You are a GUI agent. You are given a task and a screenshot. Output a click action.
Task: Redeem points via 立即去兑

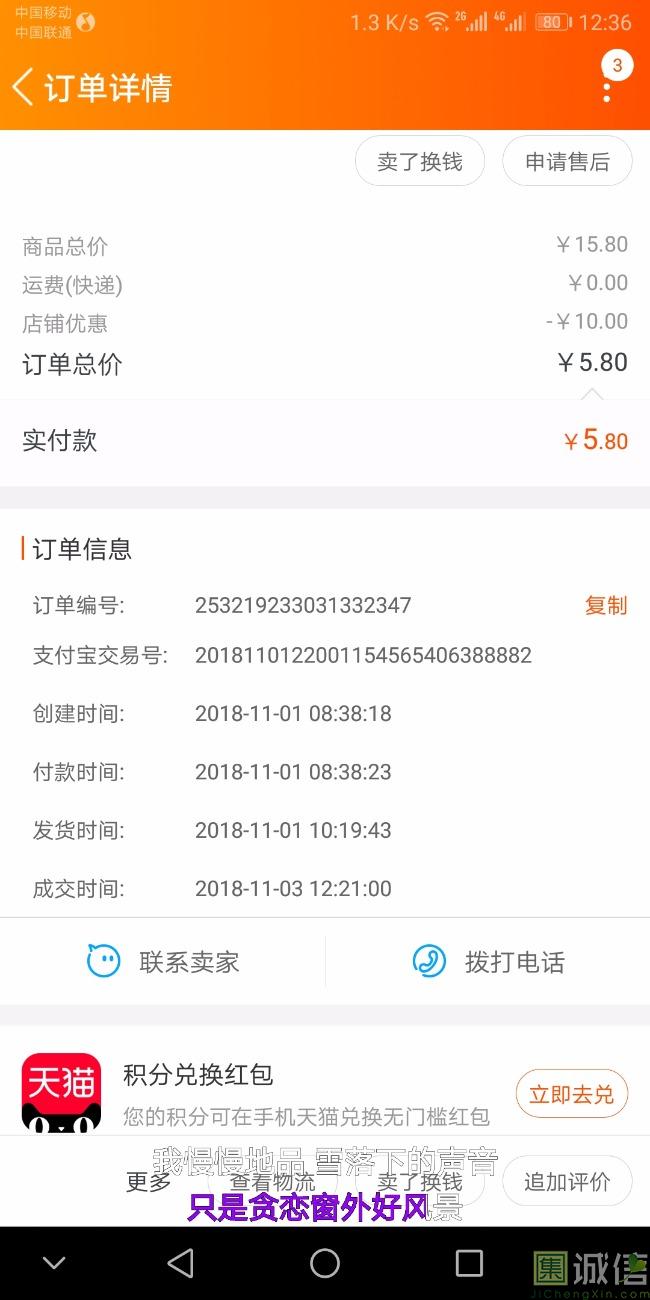point(571,1094)
